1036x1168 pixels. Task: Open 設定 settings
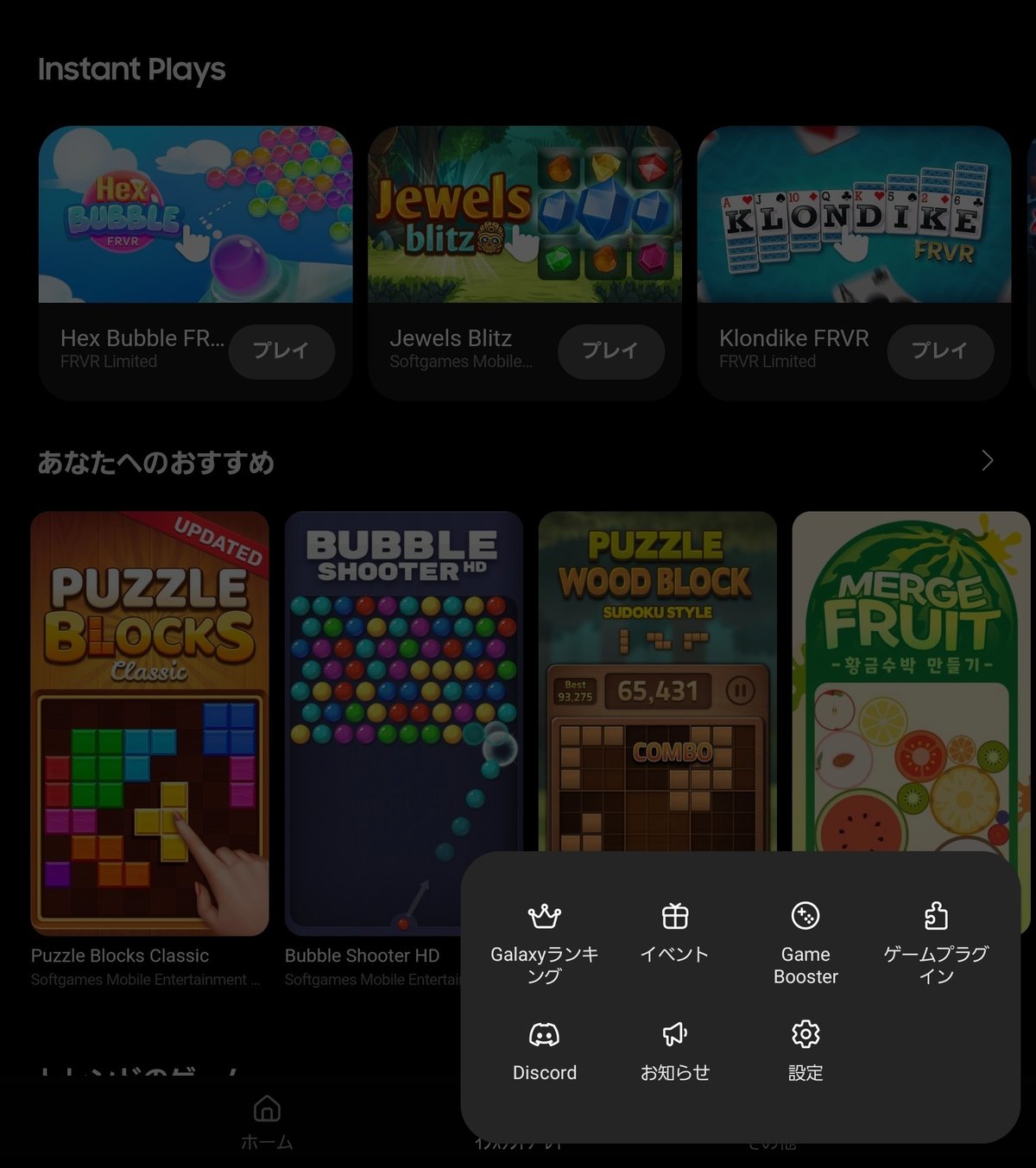point(805,1051)
